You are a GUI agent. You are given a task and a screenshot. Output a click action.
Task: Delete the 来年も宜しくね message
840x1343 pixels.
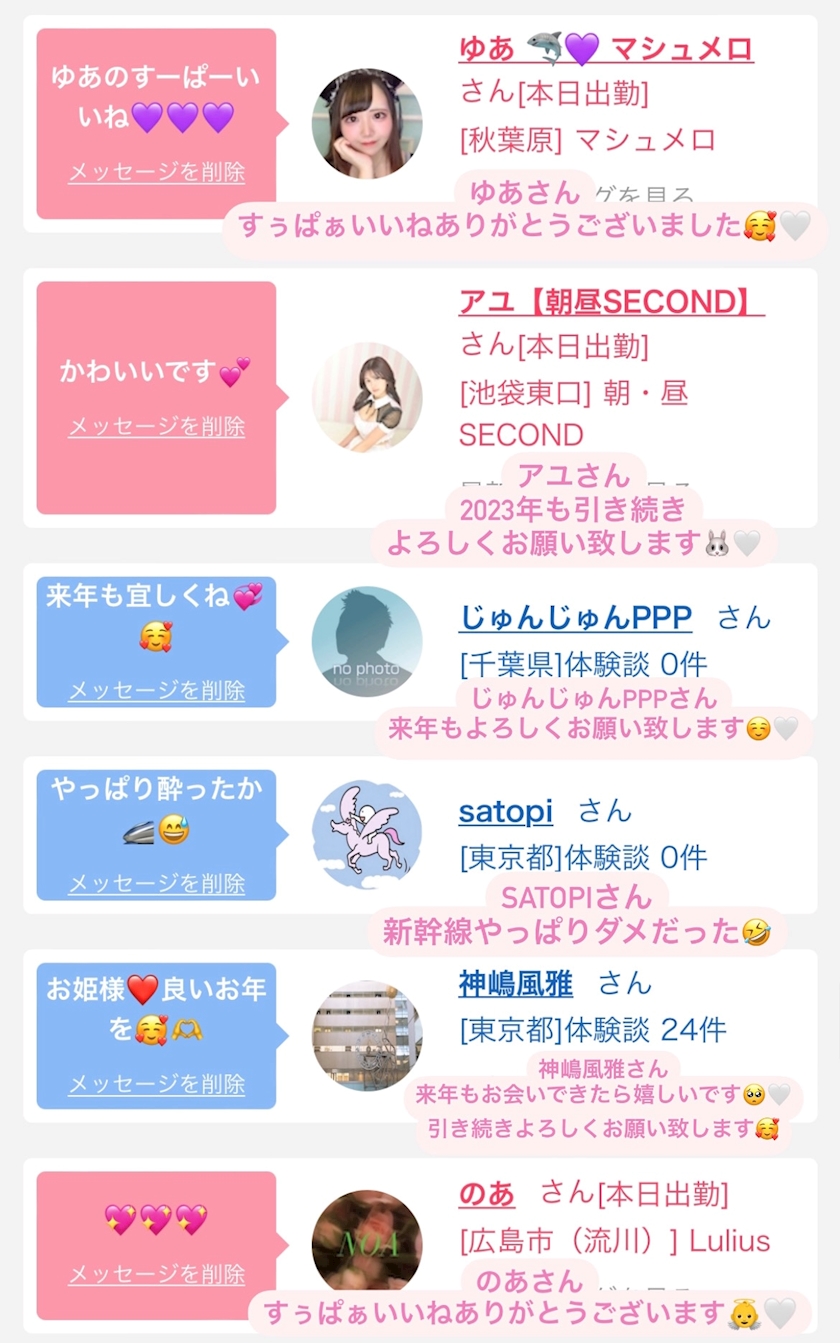coord(156,690)
